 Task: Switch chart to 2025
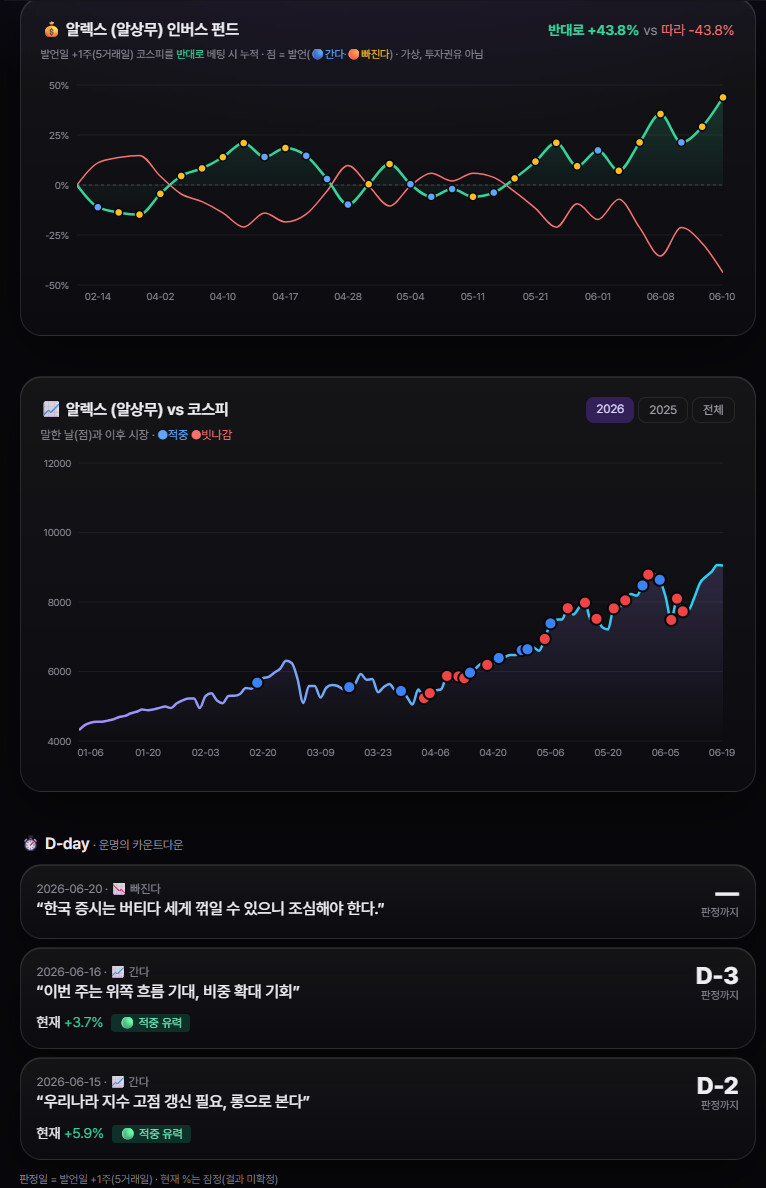[663, 410]
